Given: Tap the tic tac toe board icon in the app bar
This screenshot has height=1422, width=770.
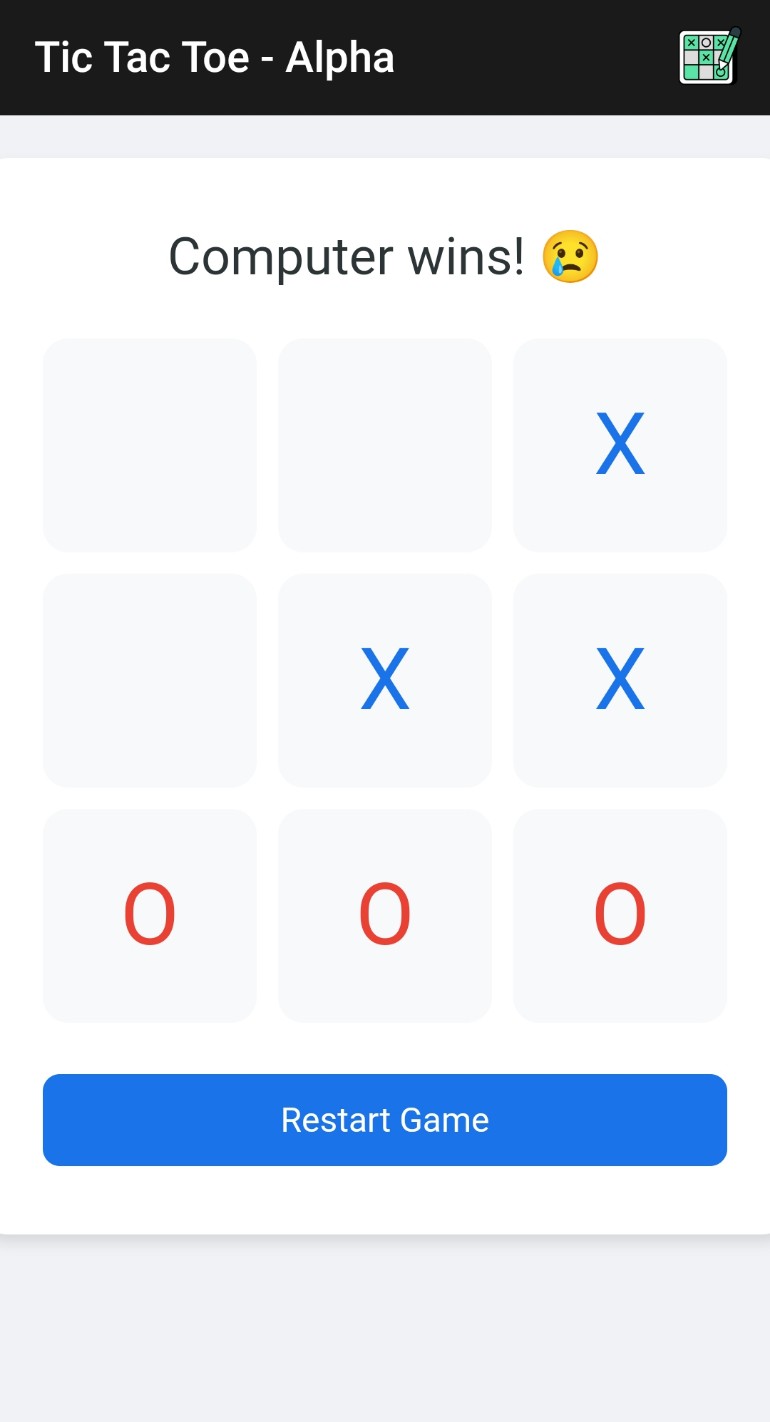Looking at the screenshot, I should pos(709,57).
